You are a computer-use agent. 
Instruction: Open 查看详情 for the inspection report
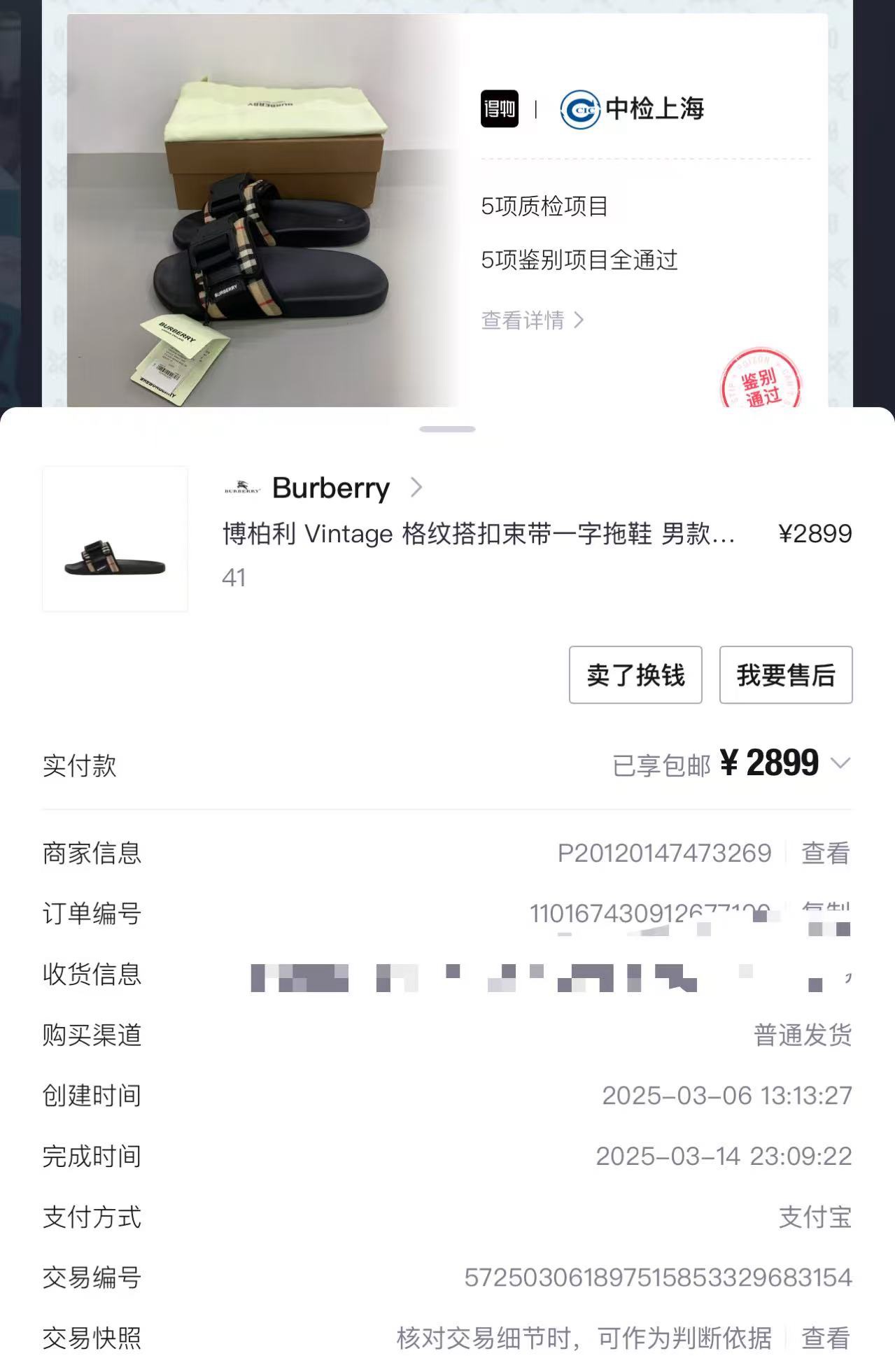pyautogui.click(x=532, y=320)
